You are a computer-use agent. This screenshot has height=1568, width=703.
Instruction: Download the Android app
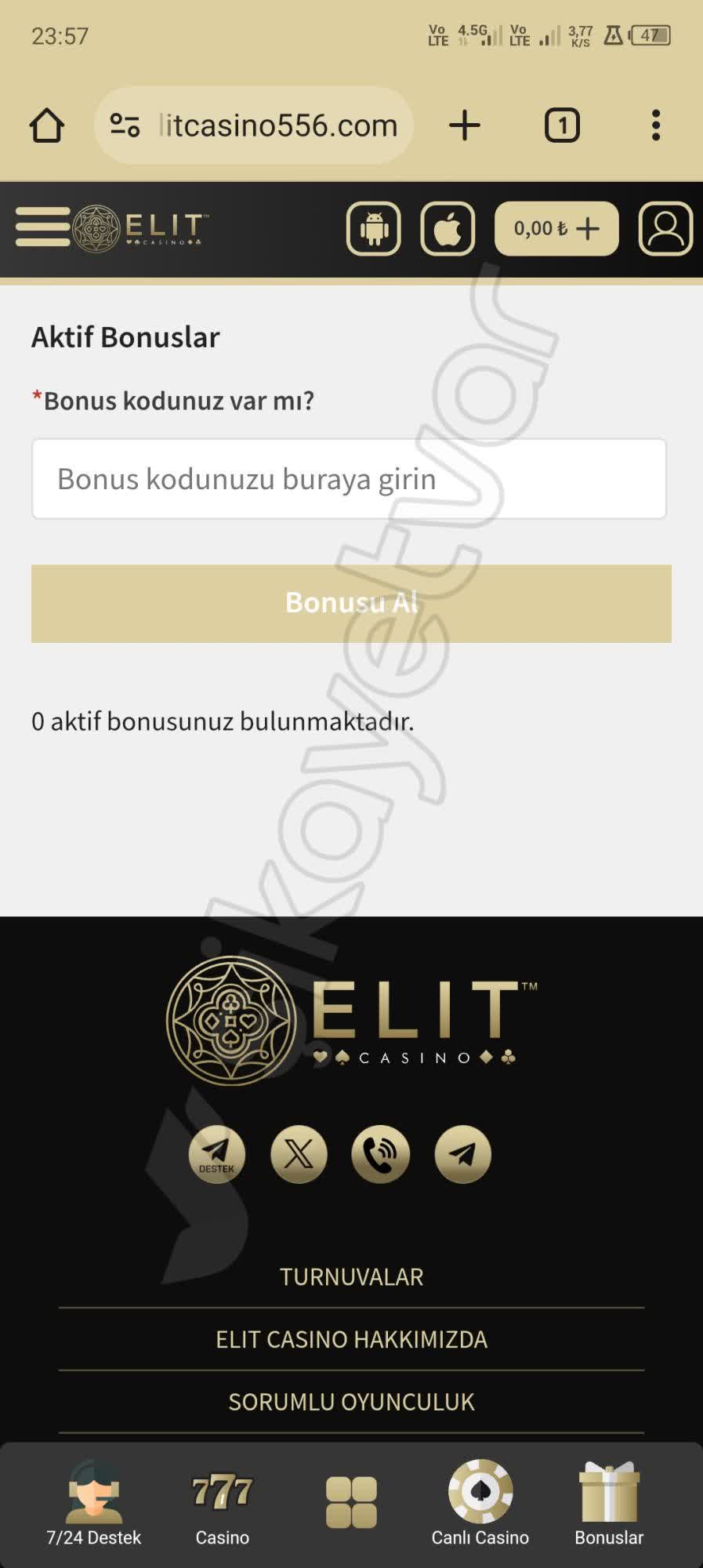pos(374,229)
